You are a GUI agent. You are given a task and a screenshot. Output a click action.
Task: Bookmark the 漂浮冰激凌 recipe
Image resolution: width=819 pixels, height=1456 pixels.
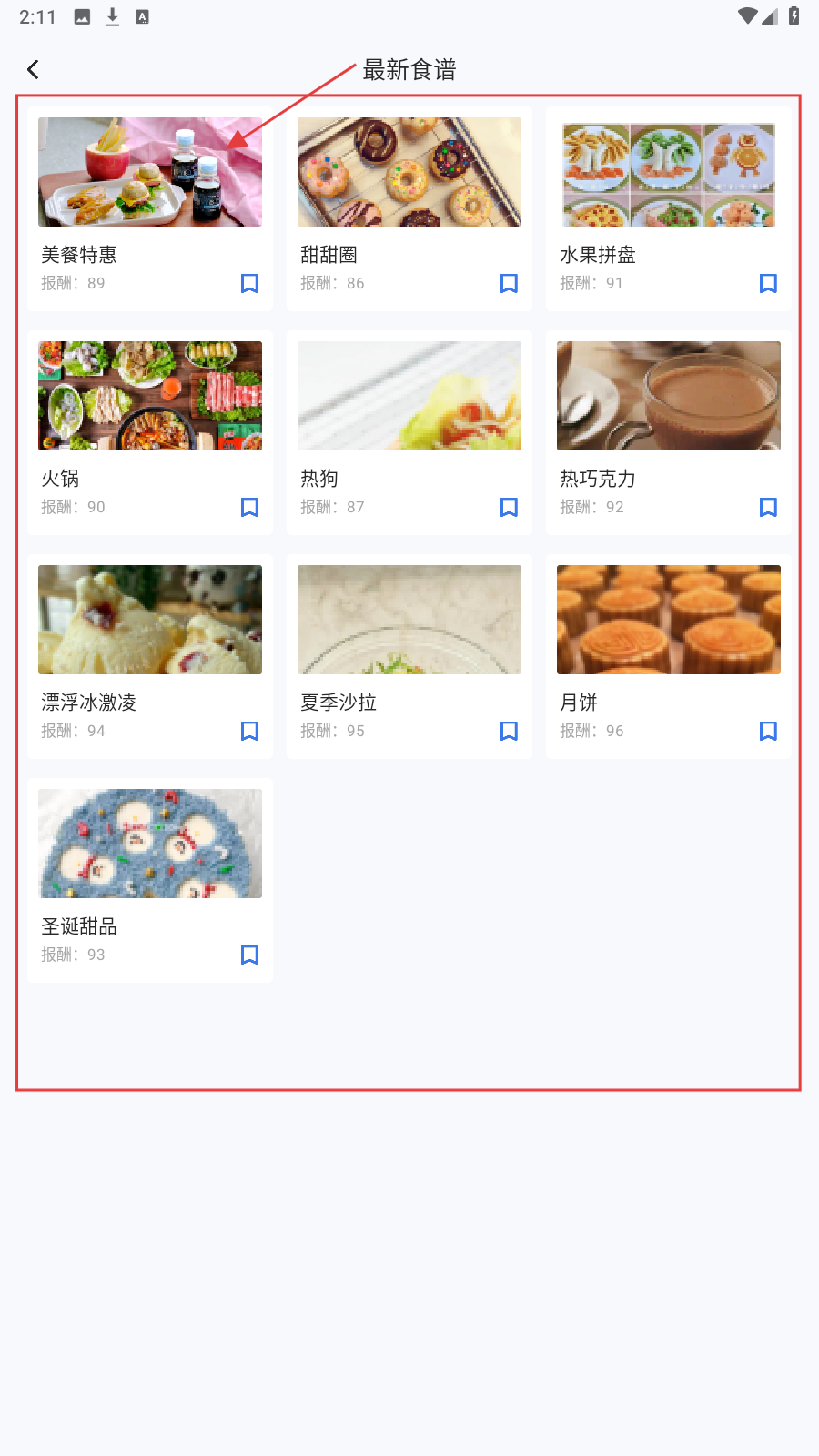249,732
